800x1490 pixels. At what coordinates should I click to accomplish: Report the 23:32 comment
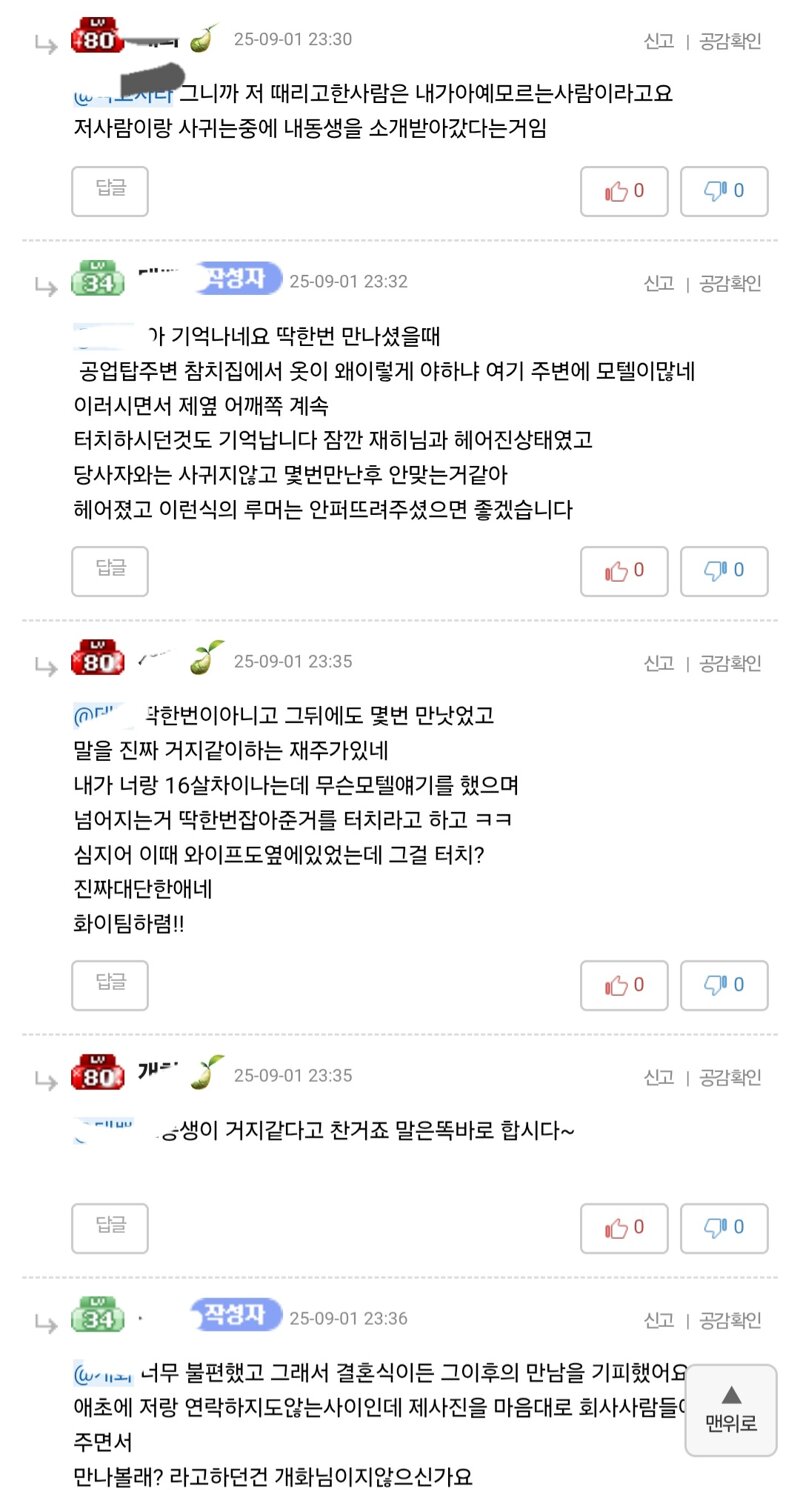(x=658, y=283)
